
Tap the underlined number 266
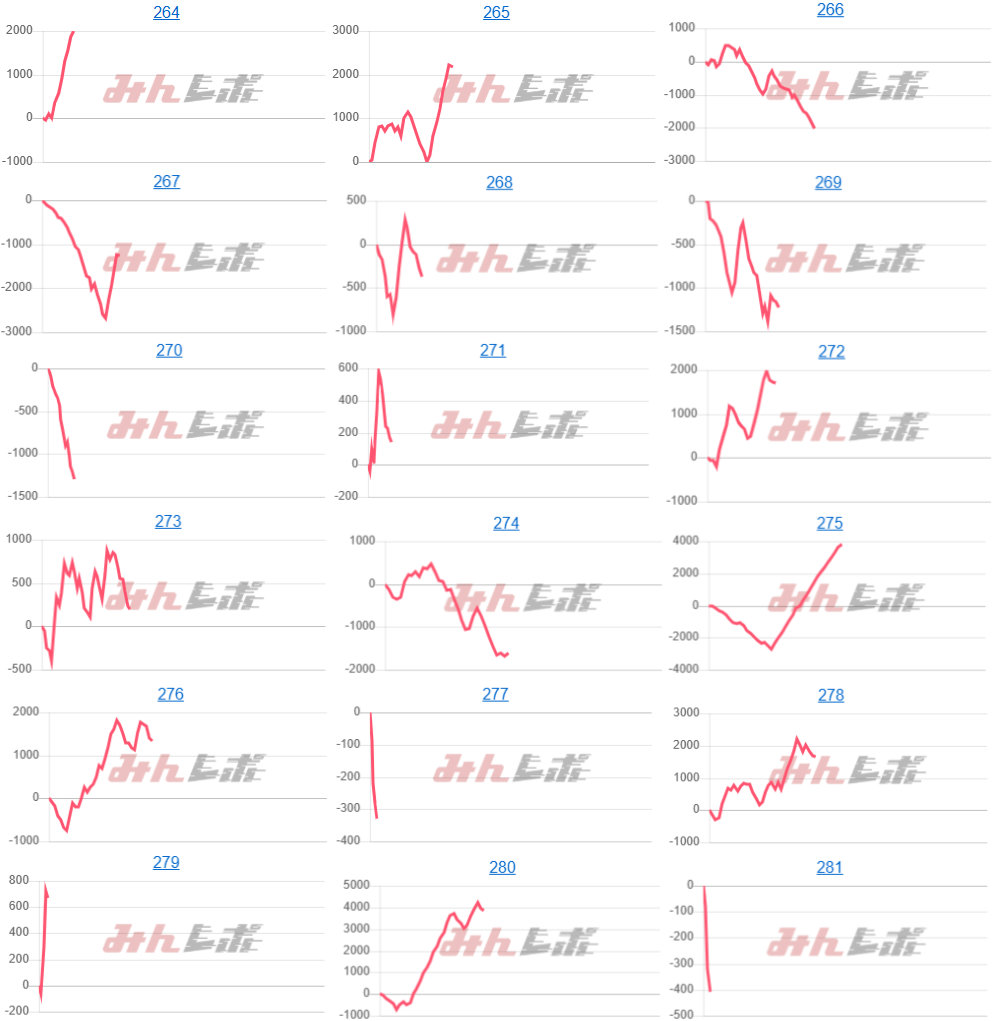coord(830,10)
